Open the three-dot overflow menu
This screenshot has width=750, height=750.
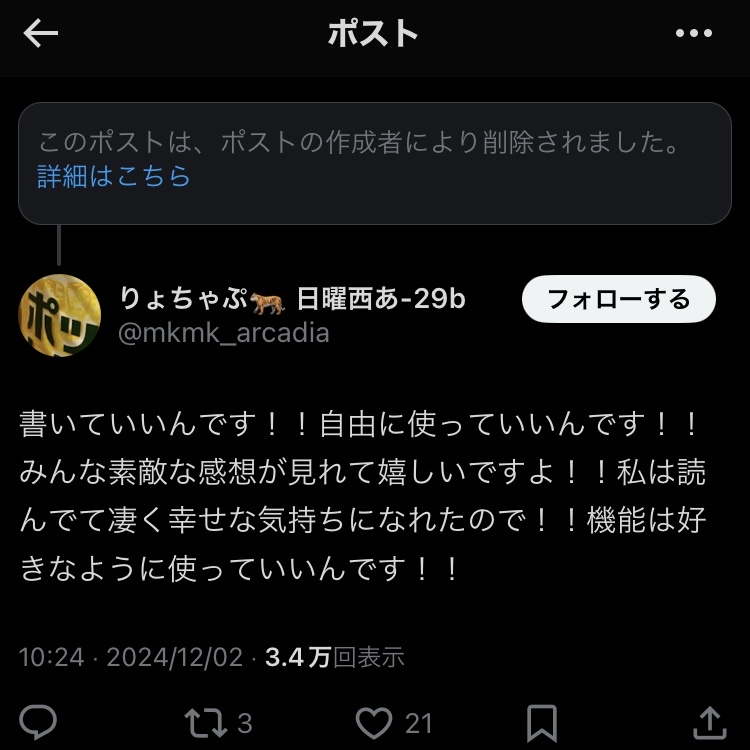[x=693, y=33]
